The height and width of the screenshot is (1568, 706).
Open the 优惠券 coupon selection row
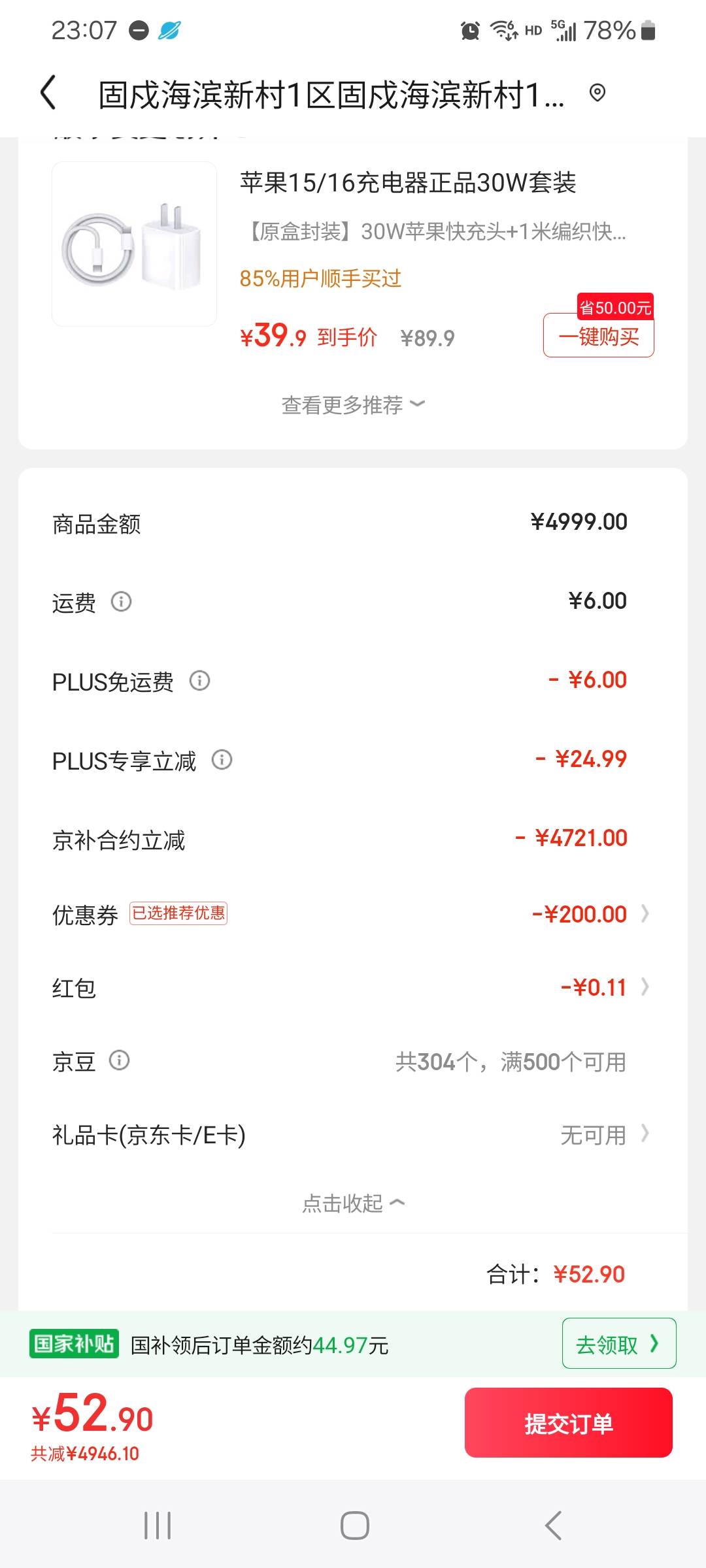[353, 914]
